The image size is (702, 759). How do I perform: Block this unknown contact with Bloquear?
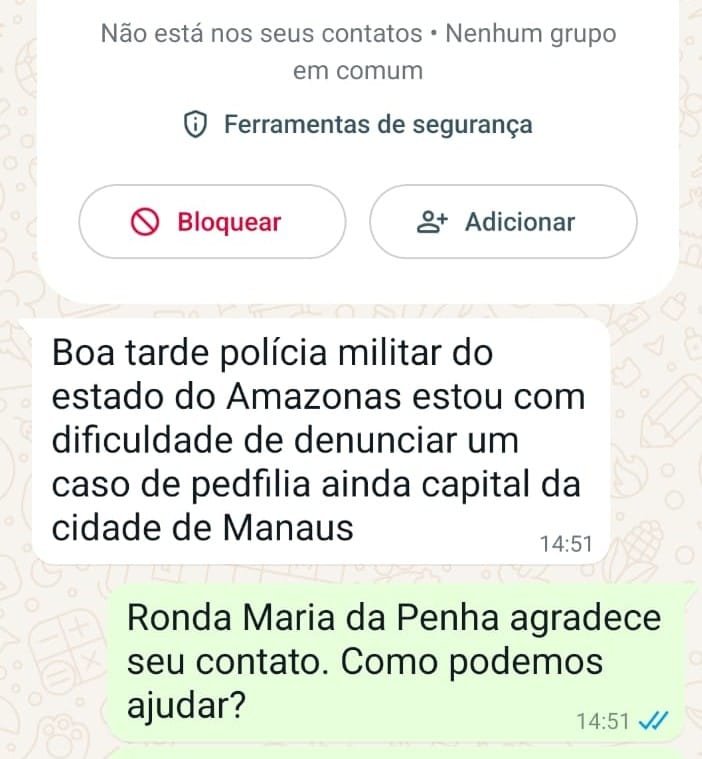(212, 222)
